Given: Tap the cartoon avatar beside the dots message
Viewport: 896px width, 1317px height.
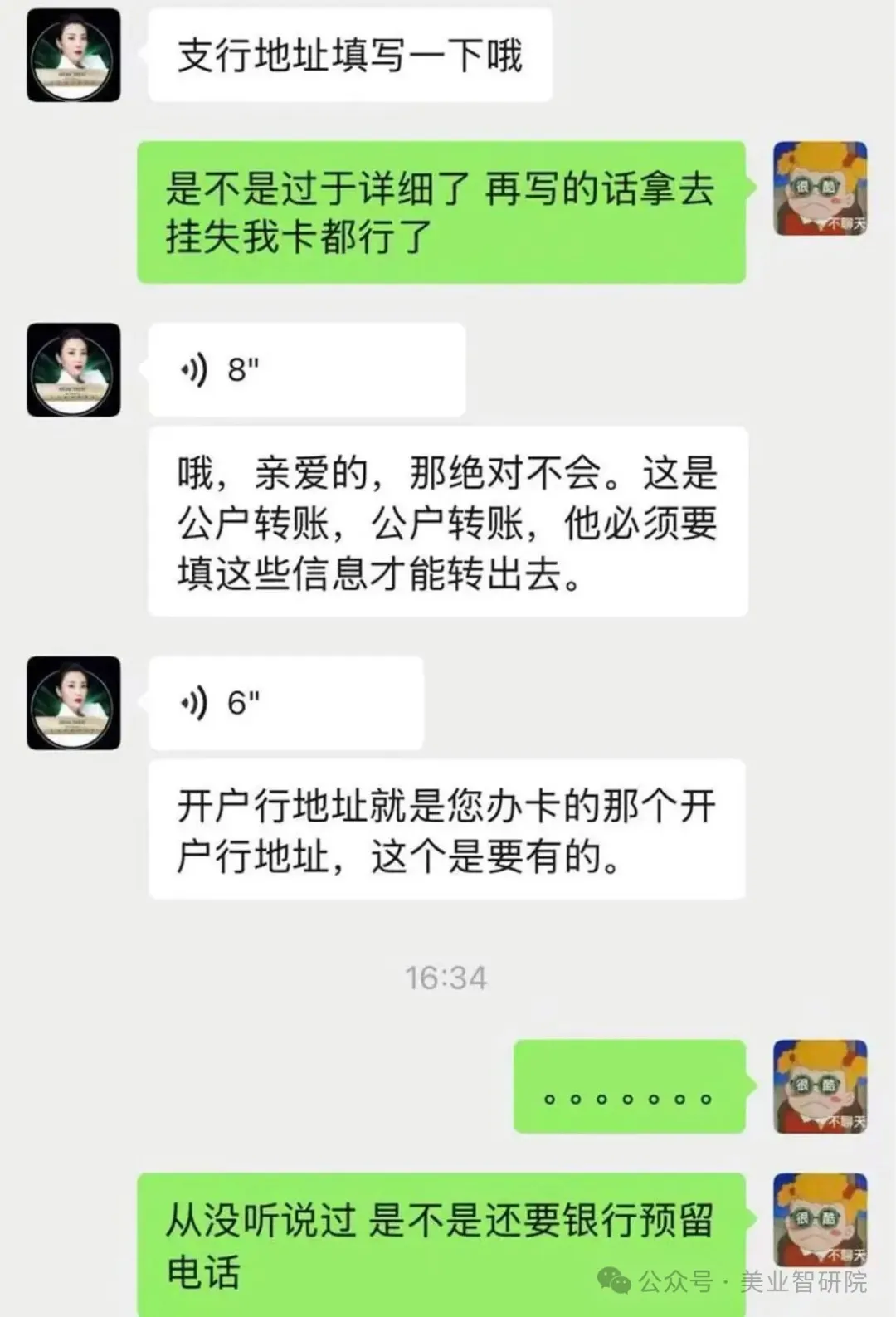Looking at the screenshot, I should tap(820, 1086).
